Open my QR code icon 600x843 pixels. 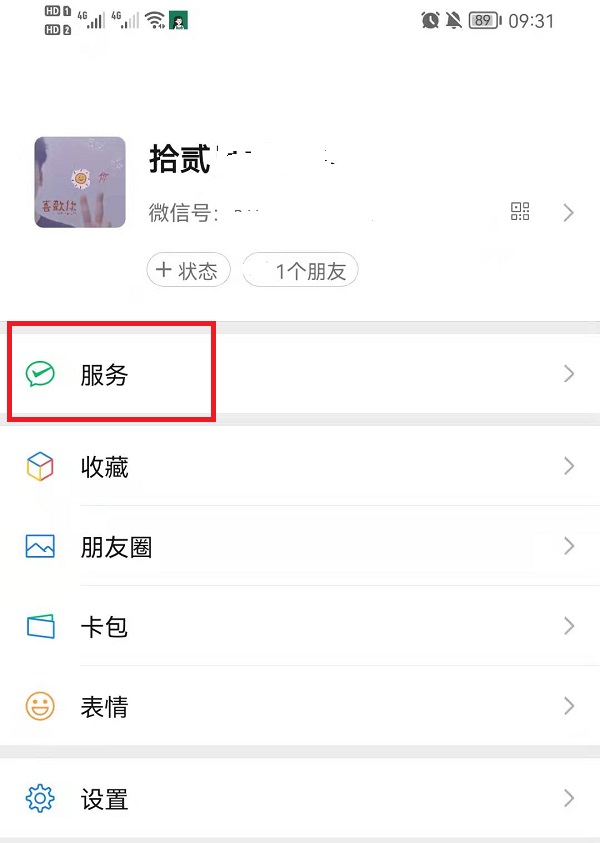click(x=520, y=211)
